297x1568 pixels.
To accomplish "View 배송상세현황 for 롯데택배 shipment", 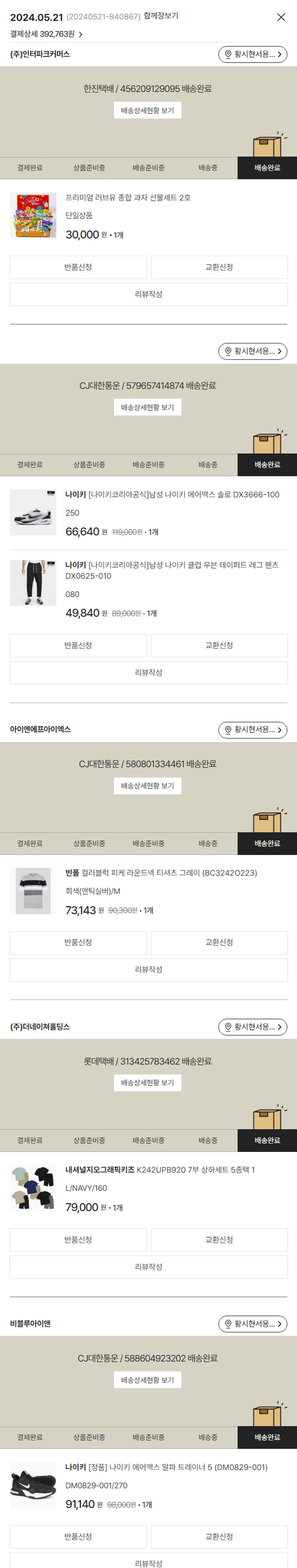I will pos(148,1083).
